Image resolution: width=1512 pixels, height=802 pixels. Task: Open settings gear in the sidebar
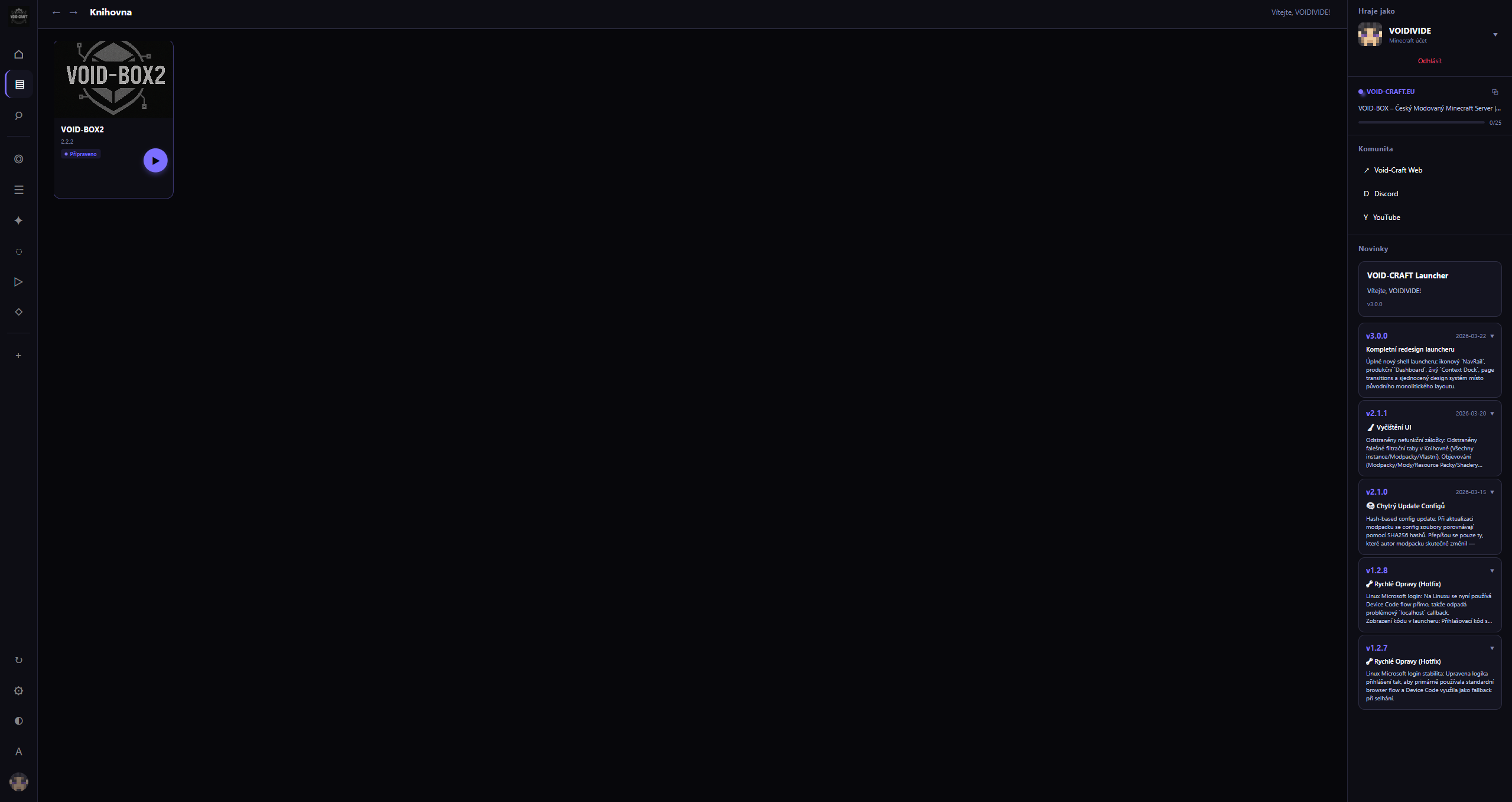coord(19,691)
